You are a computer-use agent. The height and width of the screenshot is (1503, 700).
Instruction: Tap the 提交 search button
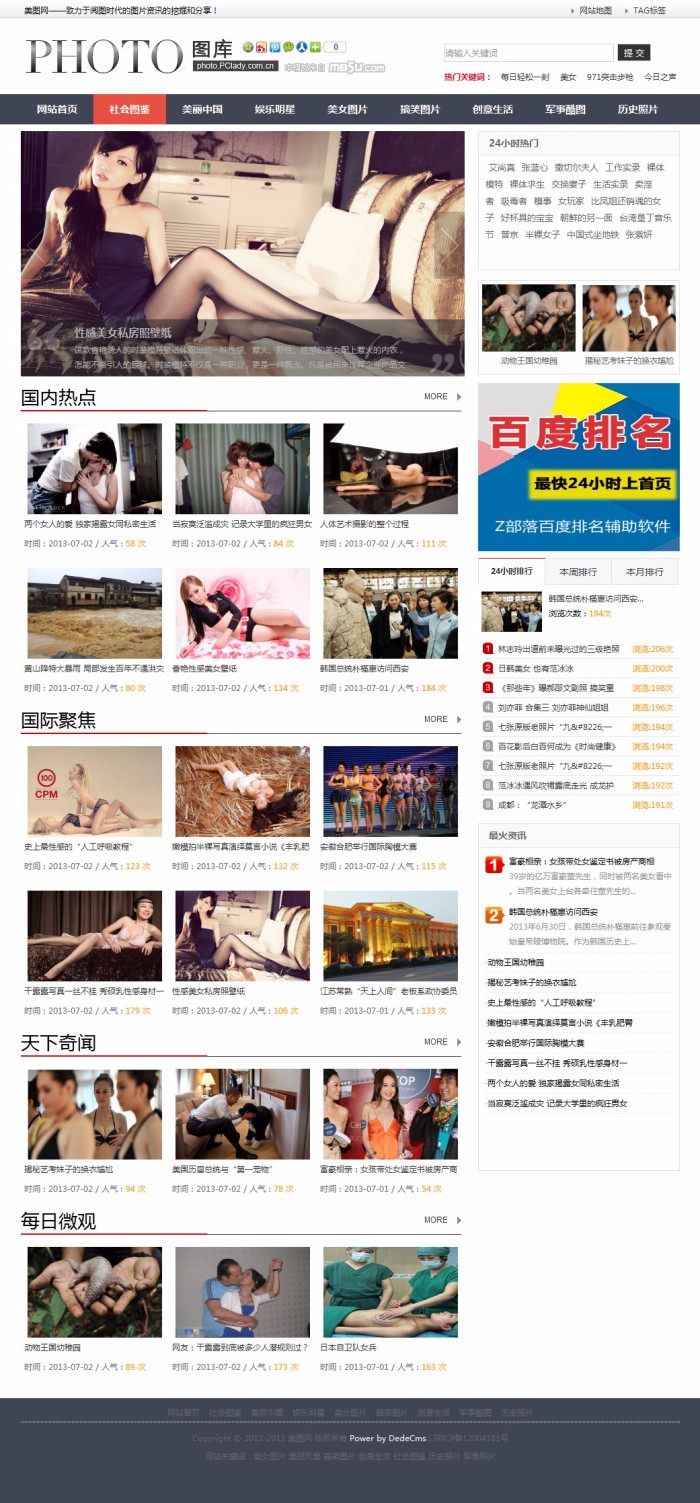click(x=634, y=52)
